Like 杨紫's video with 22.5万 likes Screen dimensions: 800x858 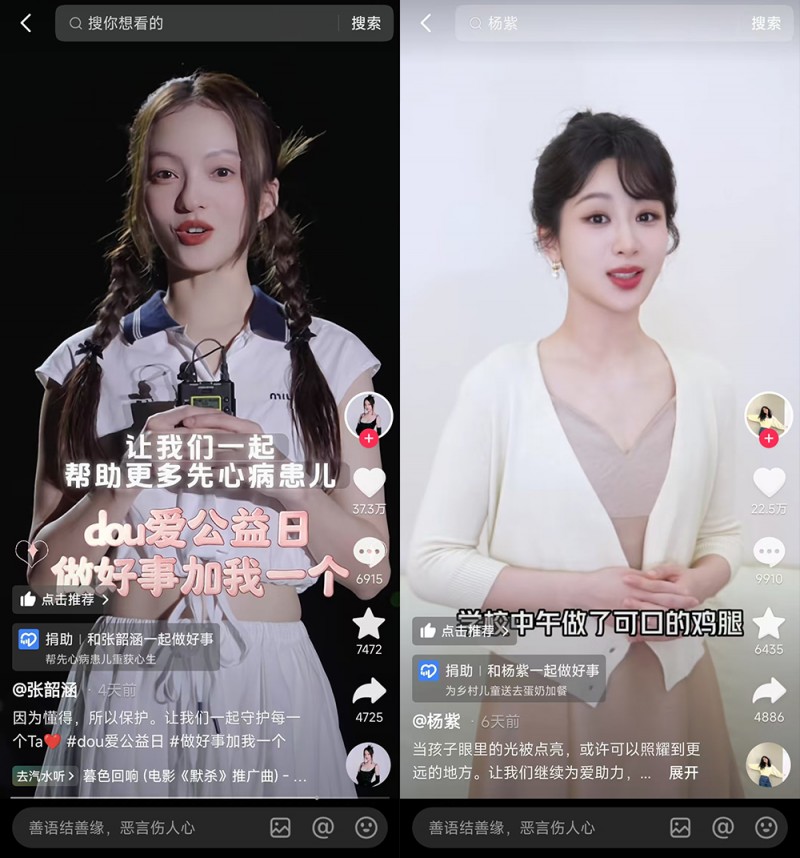tap(769, 483)
